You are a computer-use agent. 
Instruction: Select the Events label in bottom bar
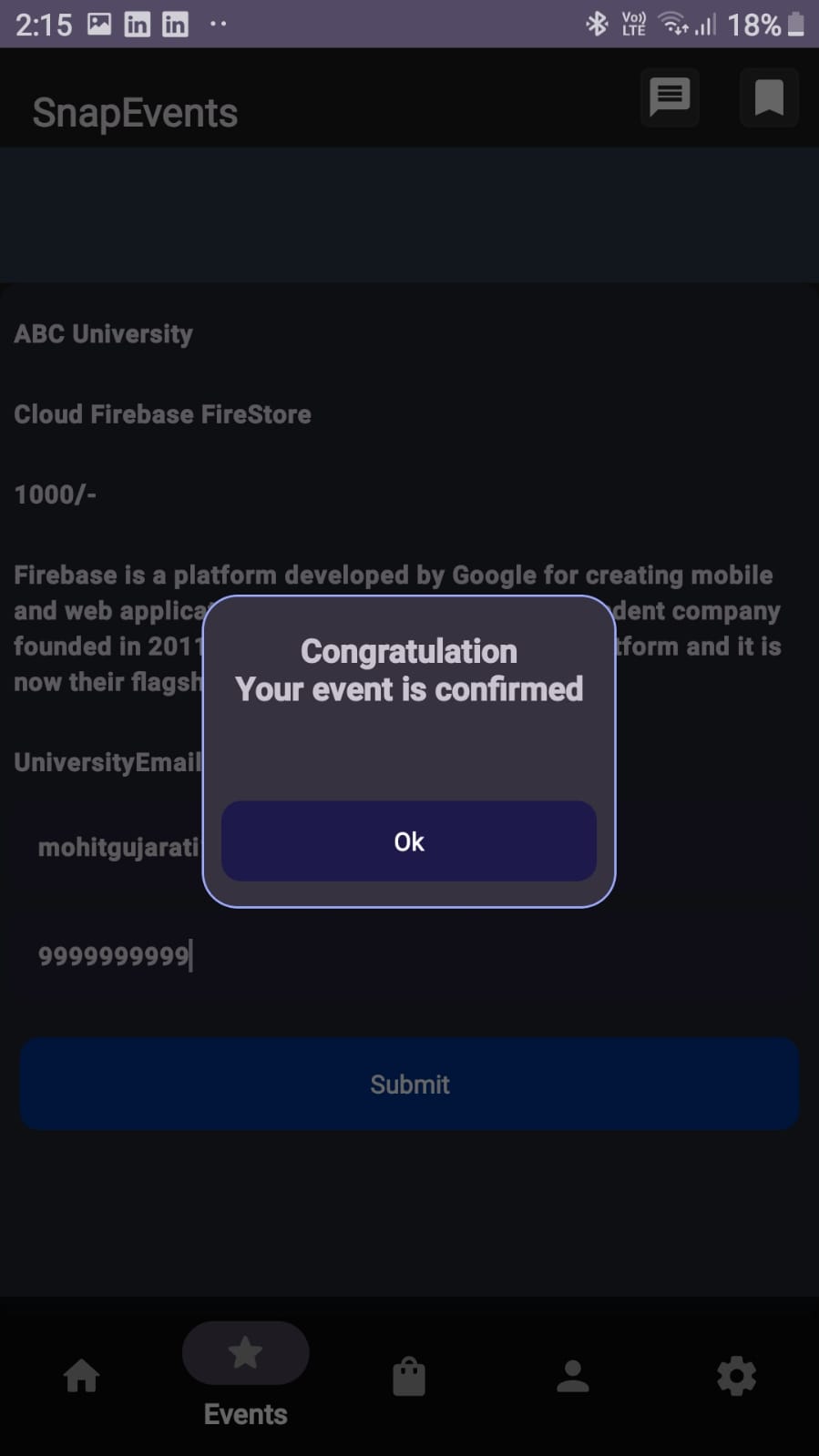point(244,1413)
